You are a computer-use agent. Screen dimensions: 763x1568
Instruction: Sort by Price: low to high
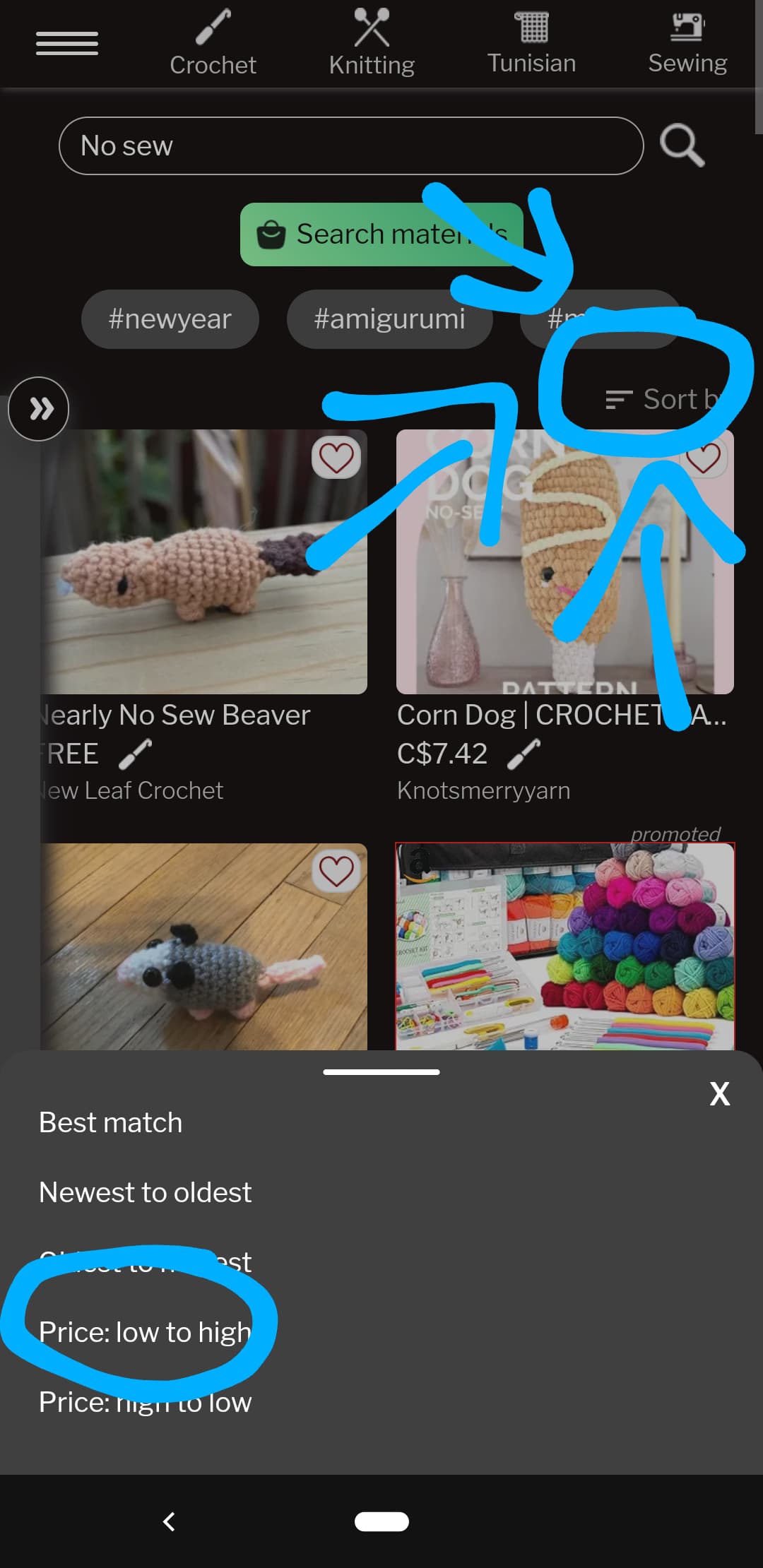[x=146, y=1332]
